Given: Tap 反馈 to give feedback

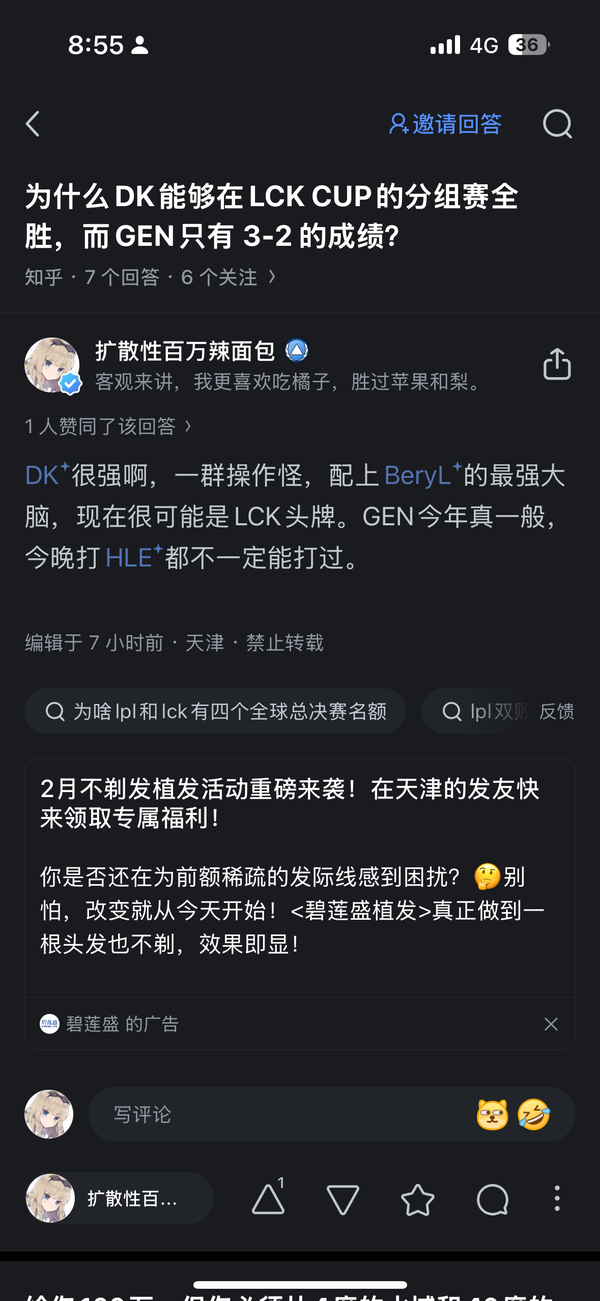Looking at the screenshot, I should point(557,712).
